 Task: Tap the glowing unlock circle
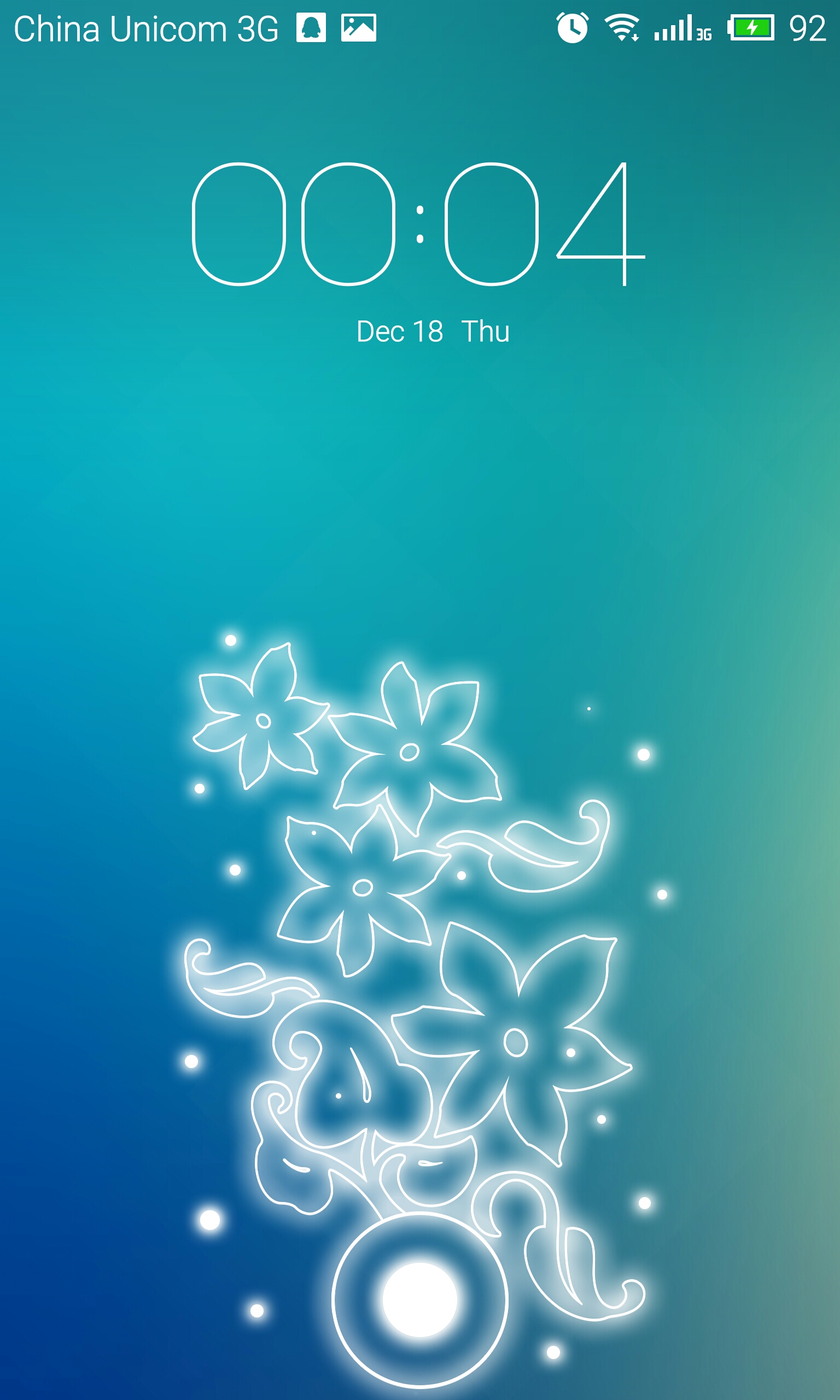[419, 1300]
